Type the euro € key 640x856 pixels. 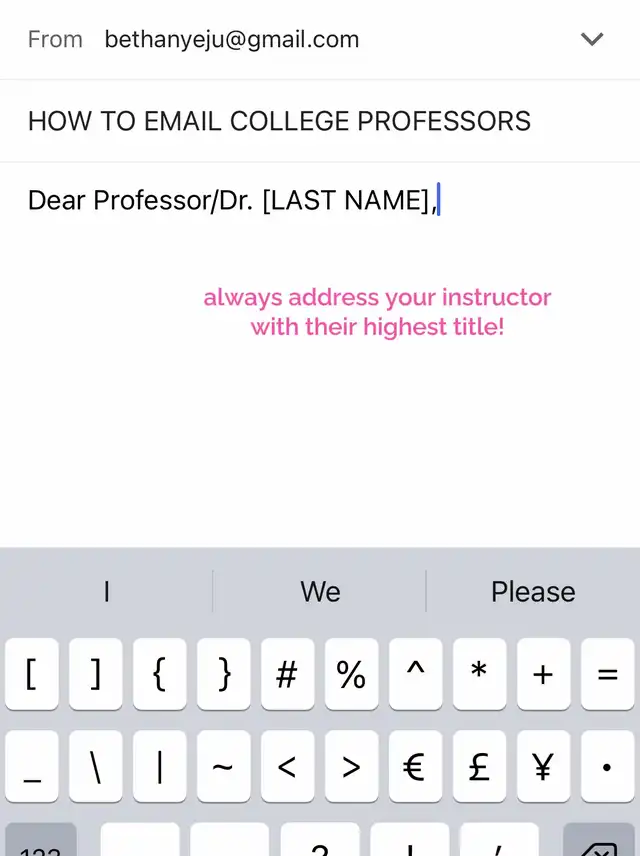click(415, 767)
